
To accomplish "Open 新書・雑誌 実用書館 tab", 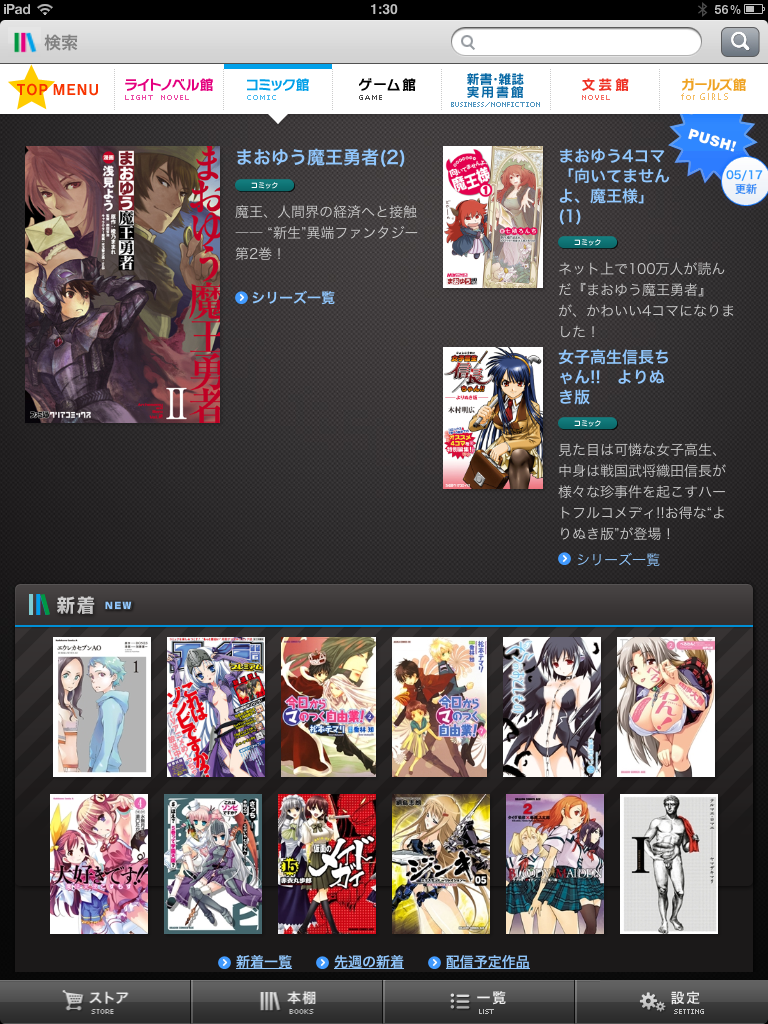I will [x=495, y=90].
